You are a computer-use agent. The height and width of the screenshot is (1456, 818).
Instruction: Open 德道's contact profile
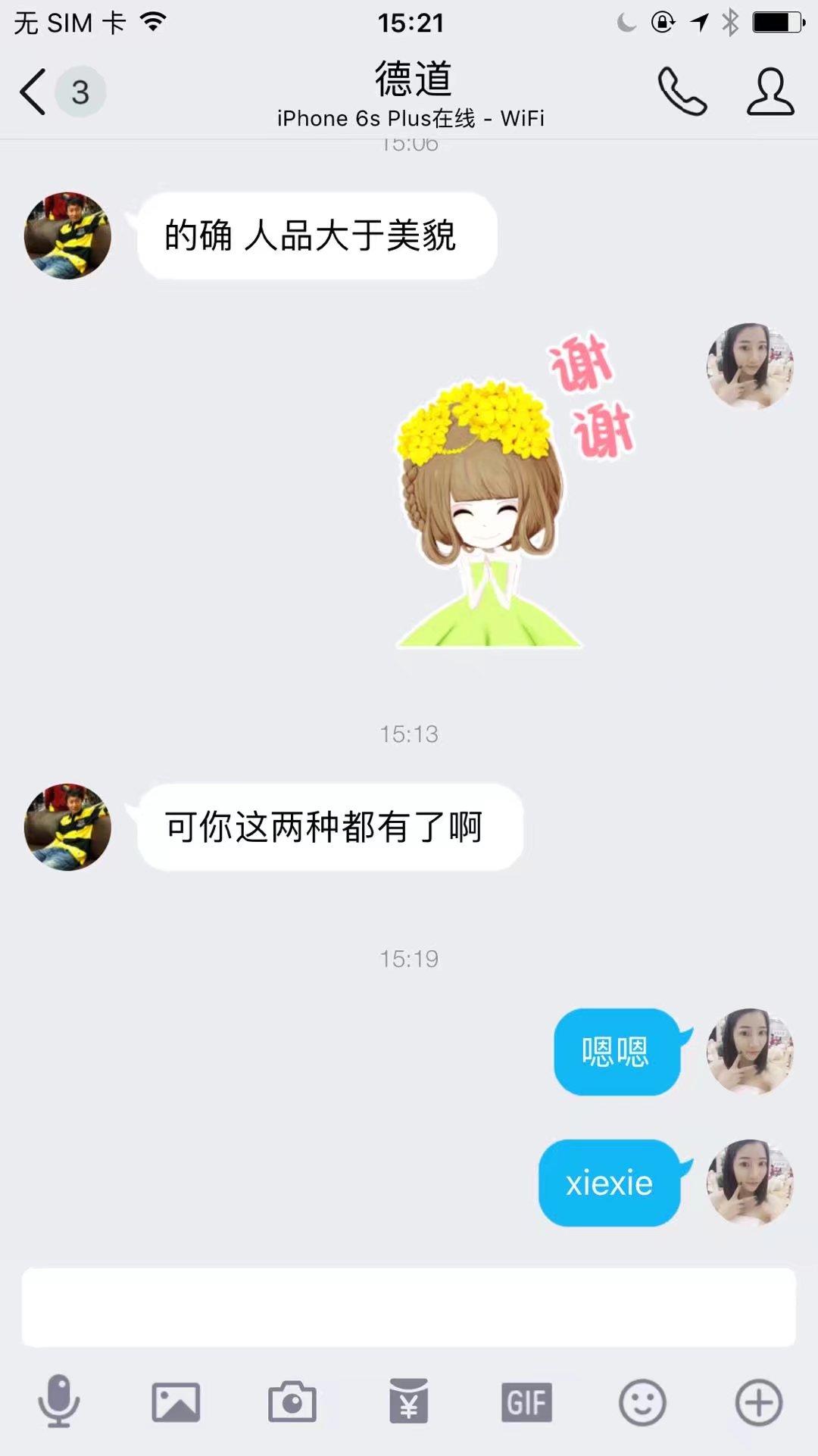click(x=770, y=92)
